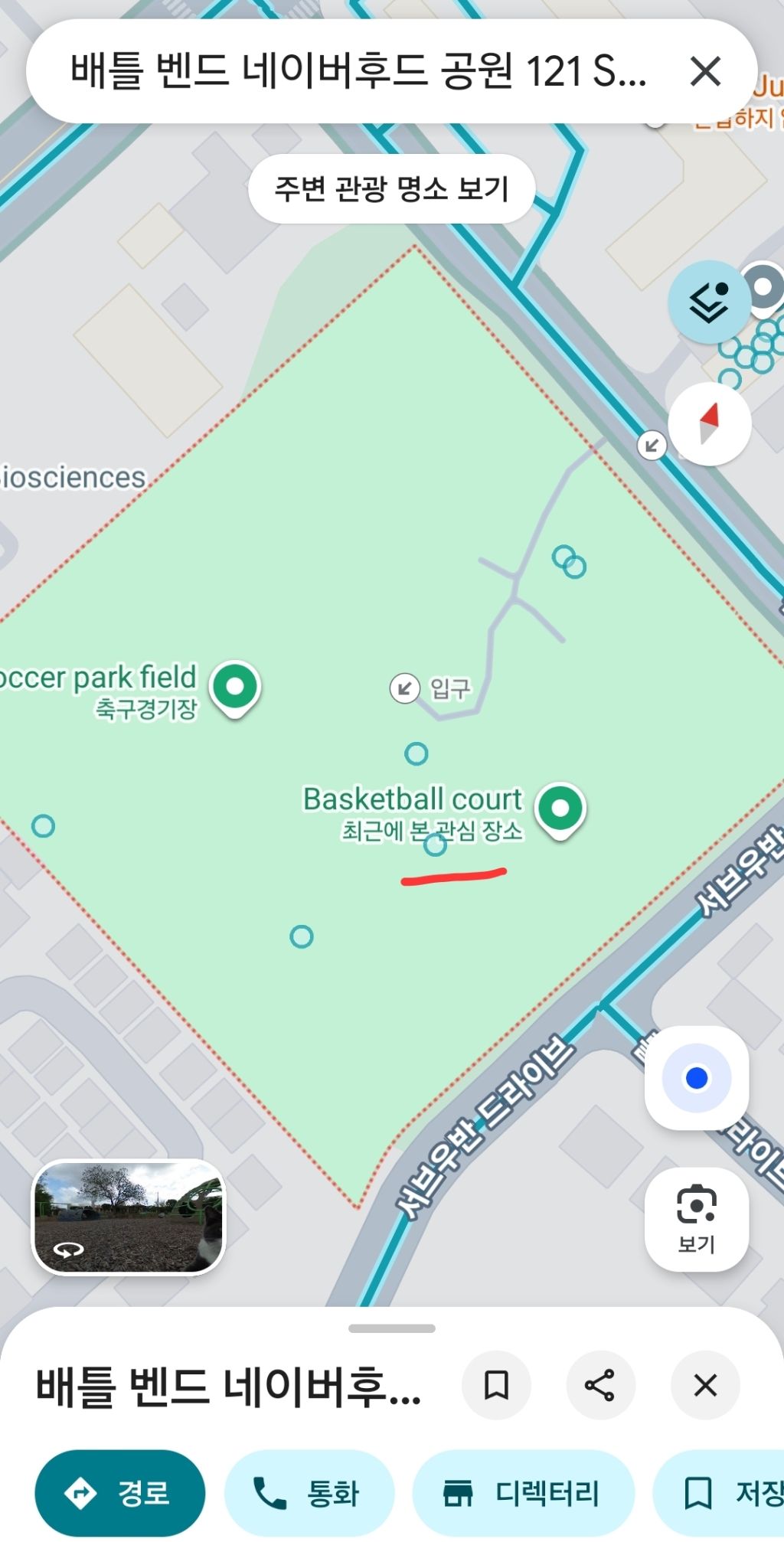Image resolution: width=784 pixels, height=1542 pixels.
Task: Tap the 주변 관광 명소 보기 chip
Action: coord(391,189)
